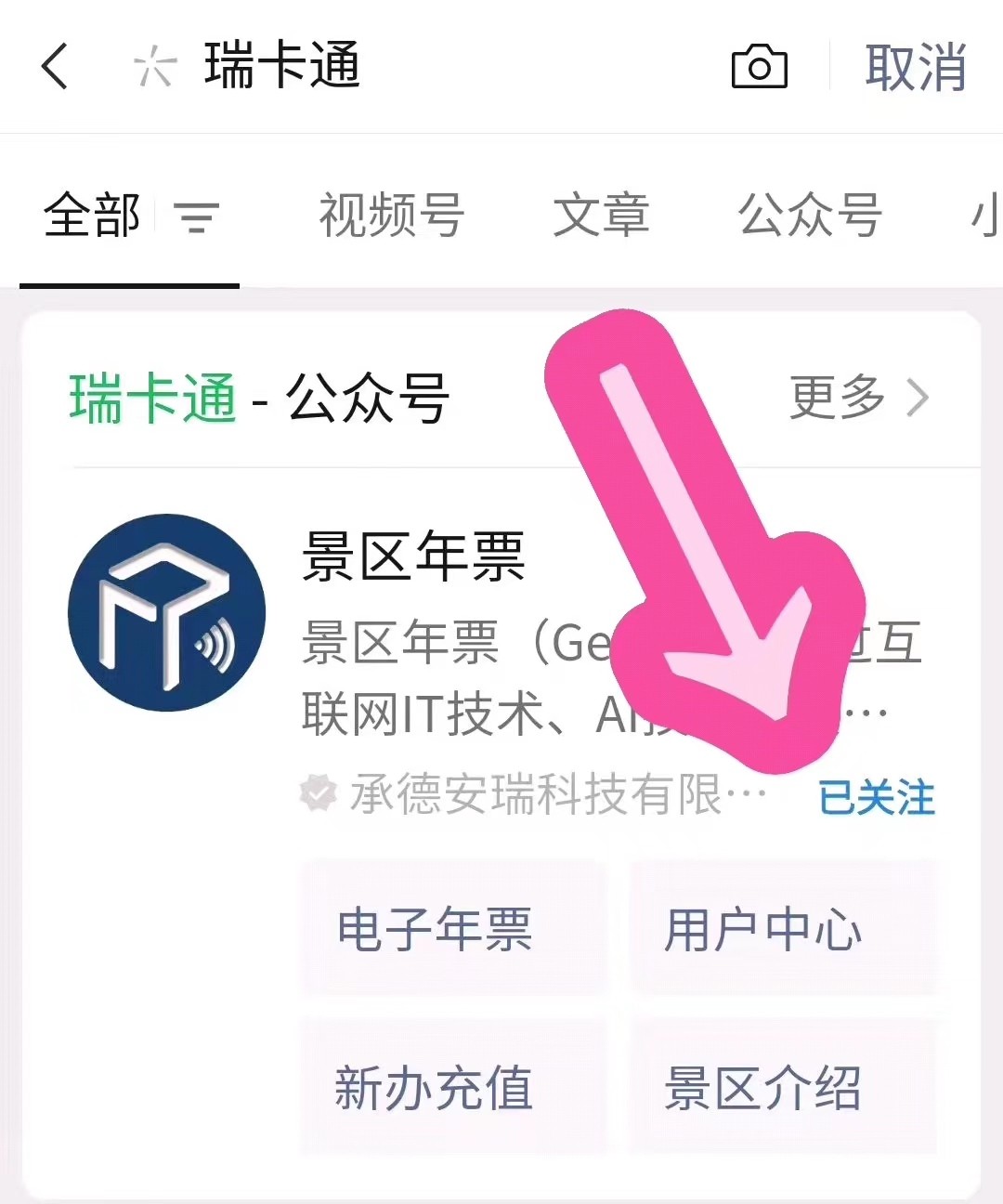Screen dimensions: 1003x1204
Task: Tap the search field containing 瑞卡通
Action: (x=418, y=67)
